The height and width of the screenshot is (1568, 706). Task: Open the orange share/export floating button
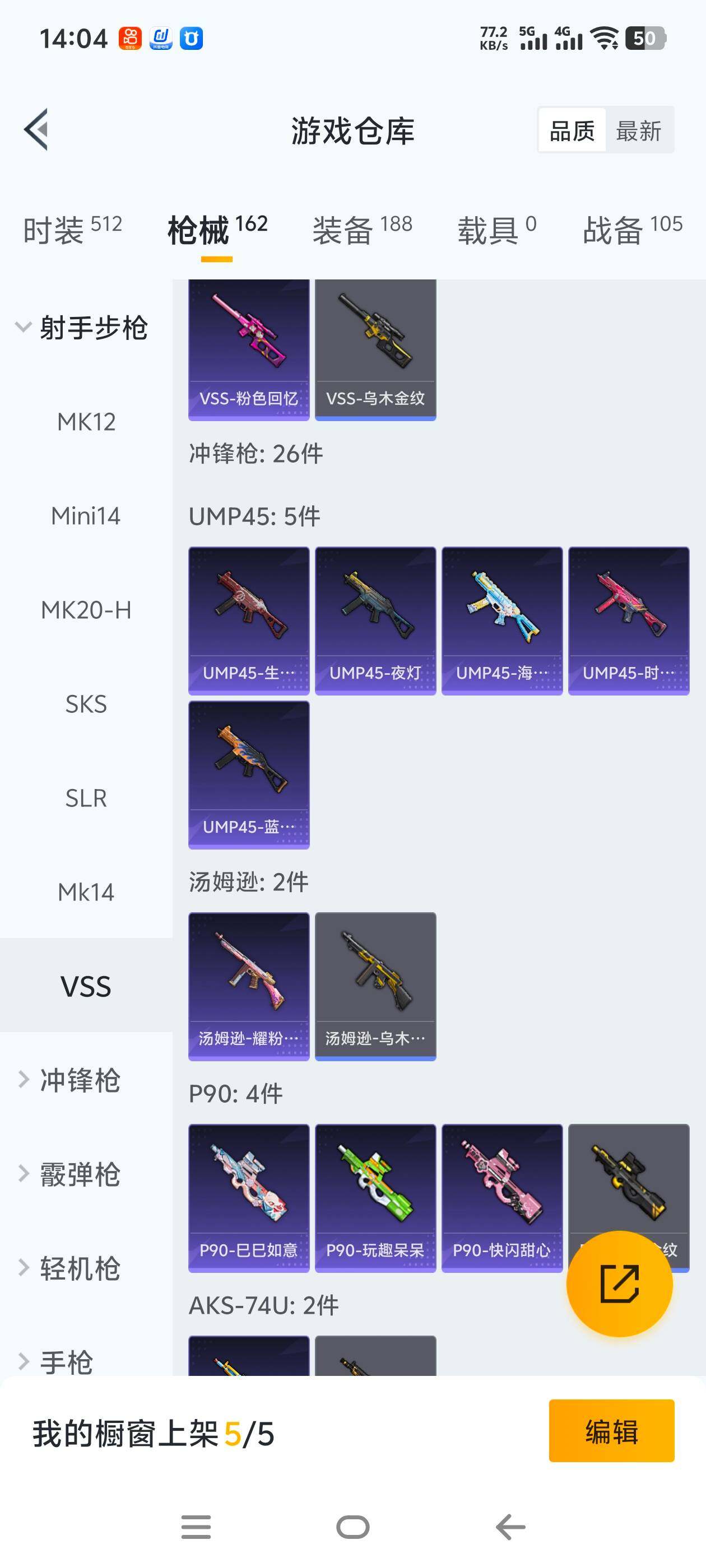(x=619, y=1284)
